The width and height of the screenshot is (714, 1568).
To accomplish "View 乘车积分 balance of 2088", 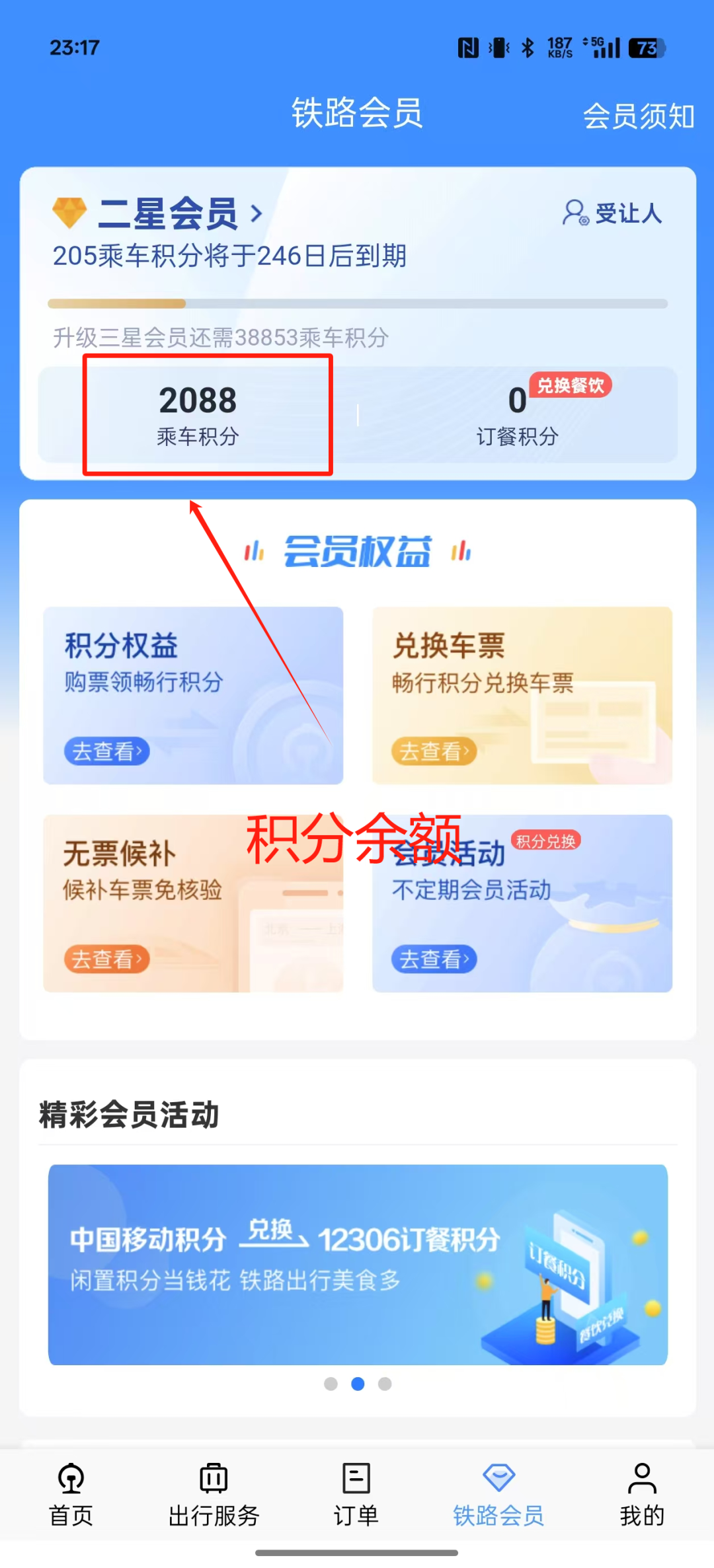I will click(x=198, y=414).
